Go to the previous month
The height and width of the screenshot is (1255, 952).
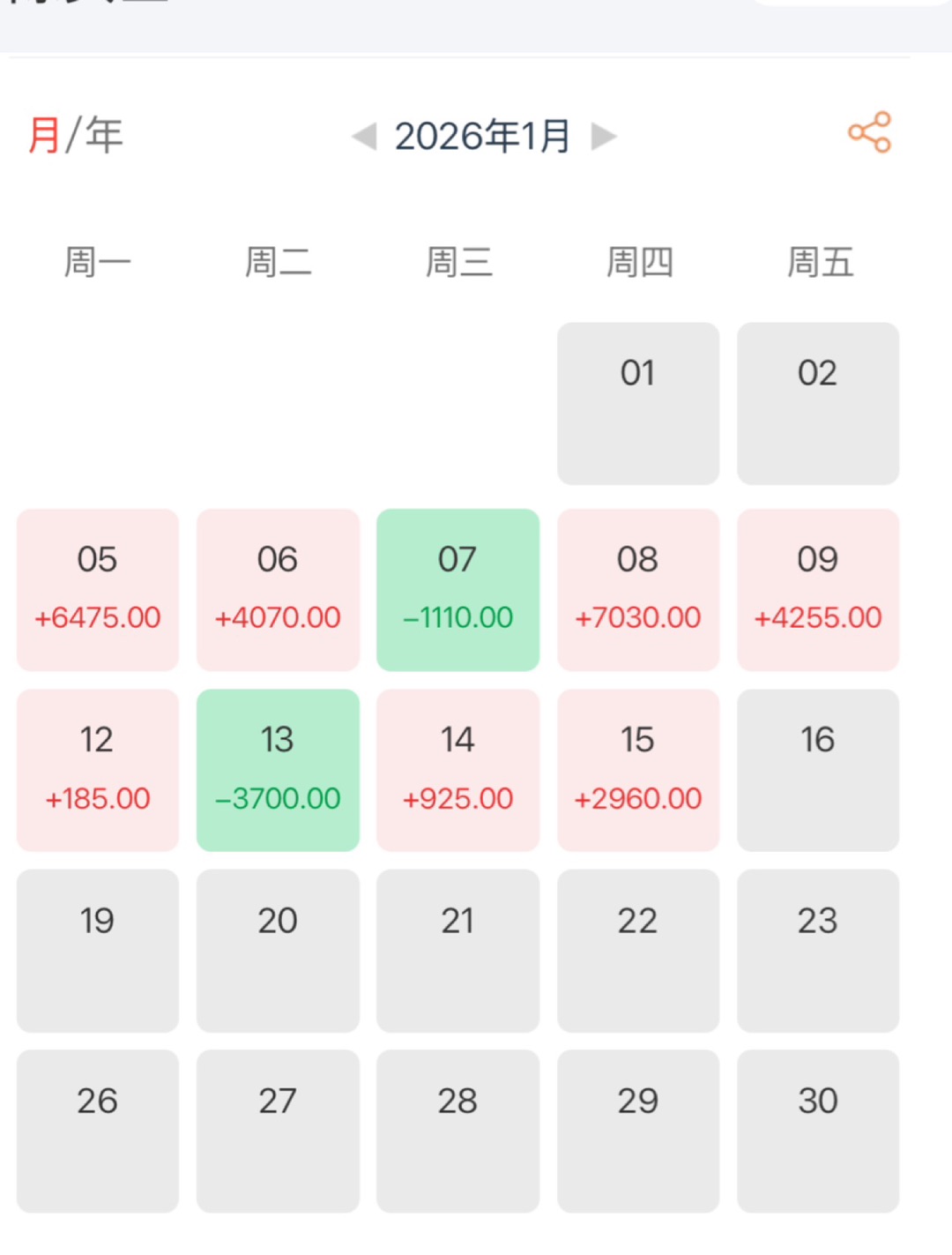[x=364, y=137]
